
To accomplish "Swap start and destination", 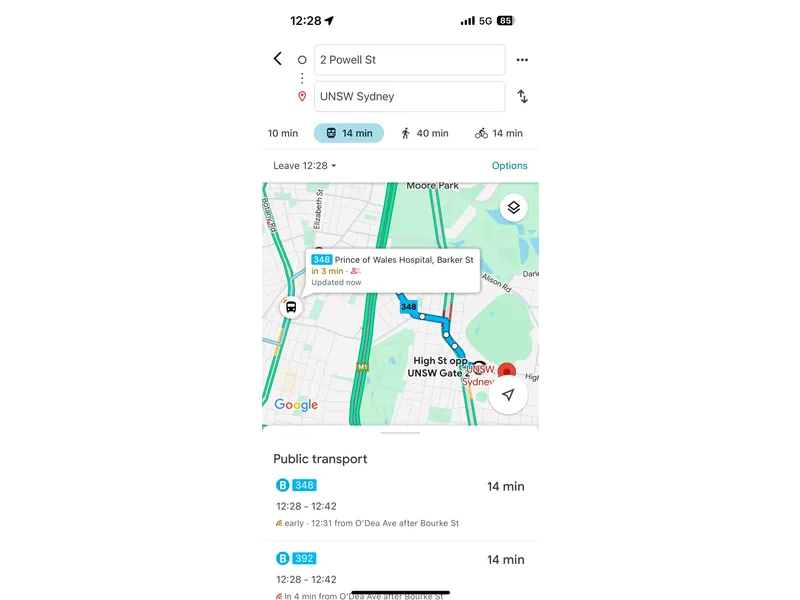I will coord(522,97).
